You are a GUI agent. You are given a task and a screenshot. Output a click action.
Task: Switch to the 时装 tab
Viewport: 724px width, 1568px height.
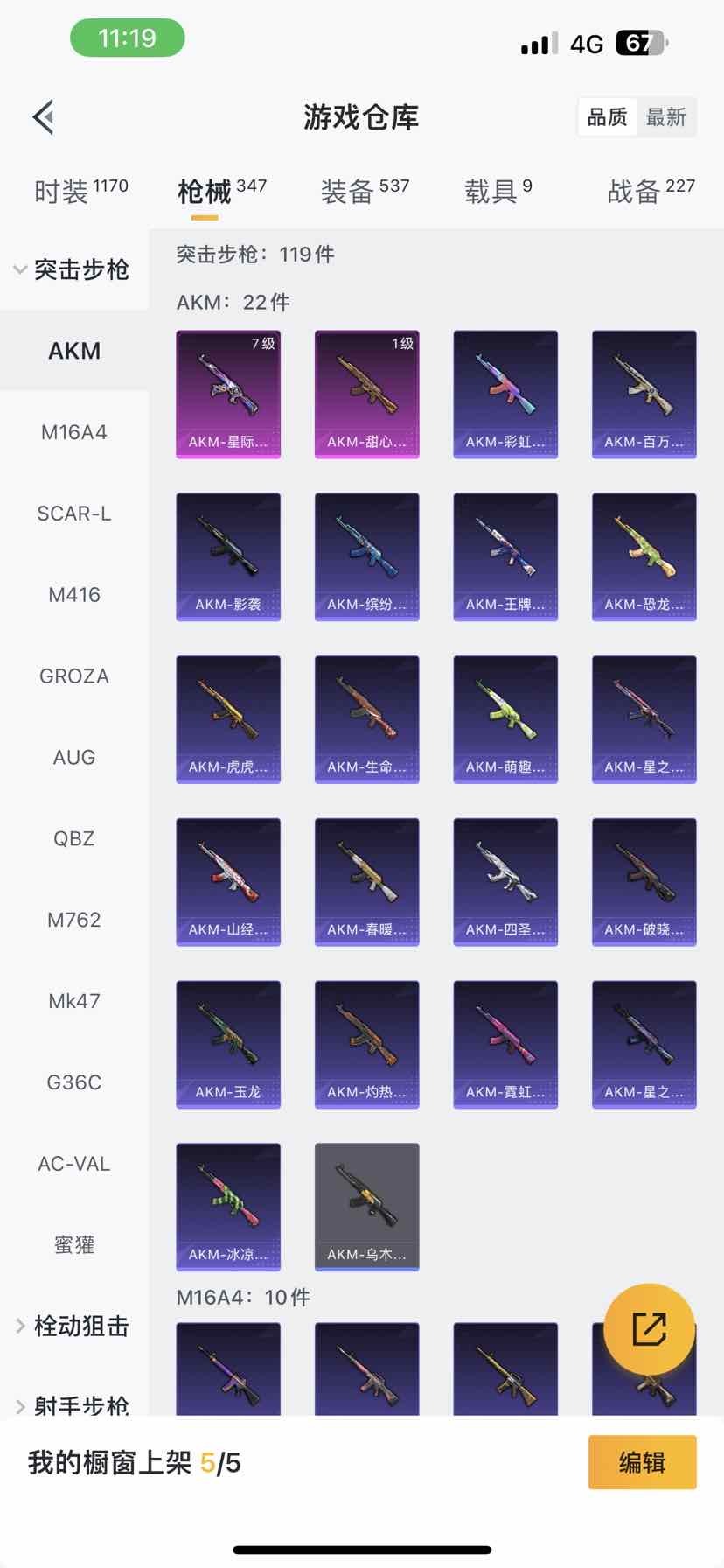[x=80, y=190]
